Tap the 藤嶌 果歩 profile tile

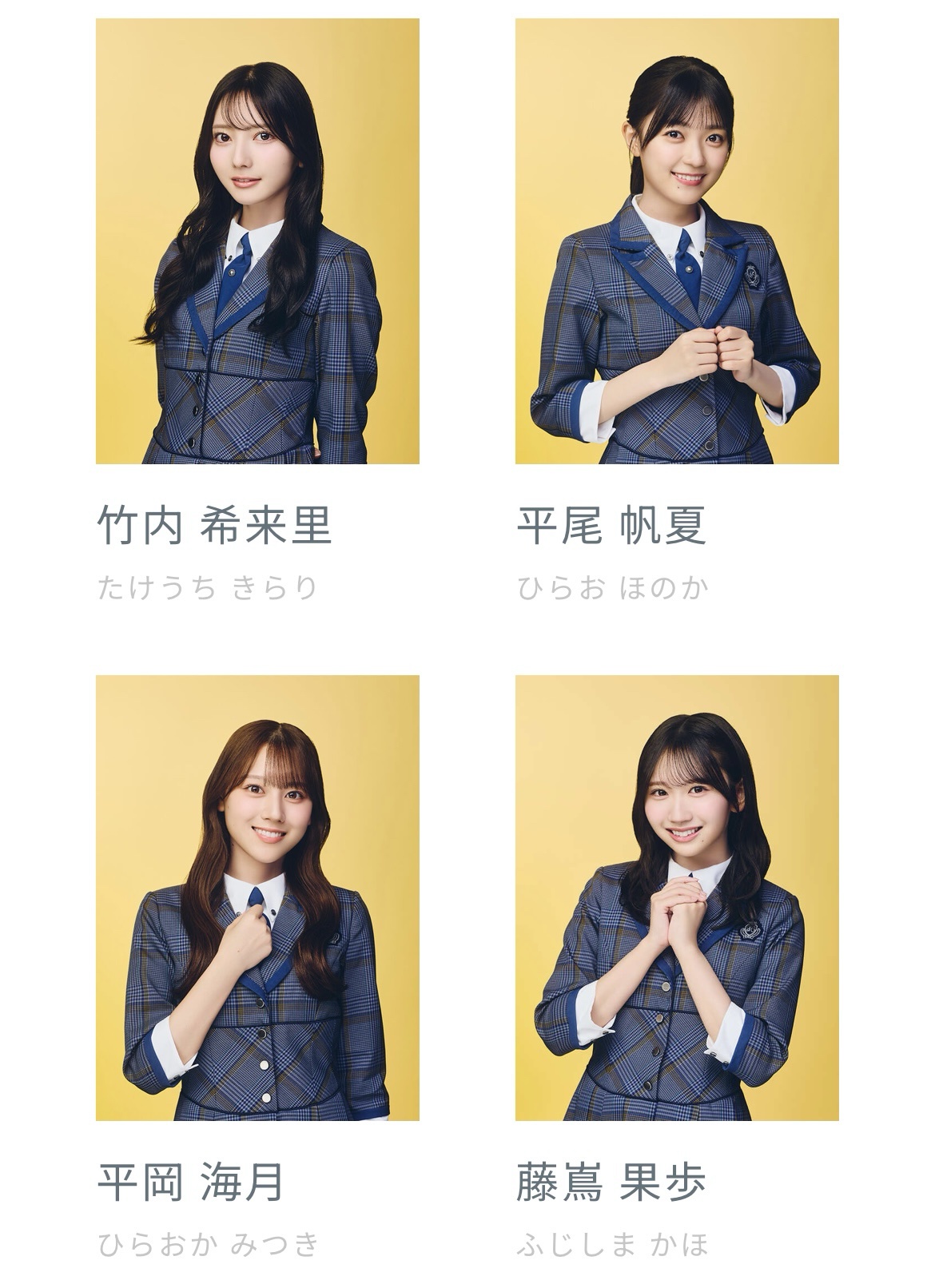[676, 897]
